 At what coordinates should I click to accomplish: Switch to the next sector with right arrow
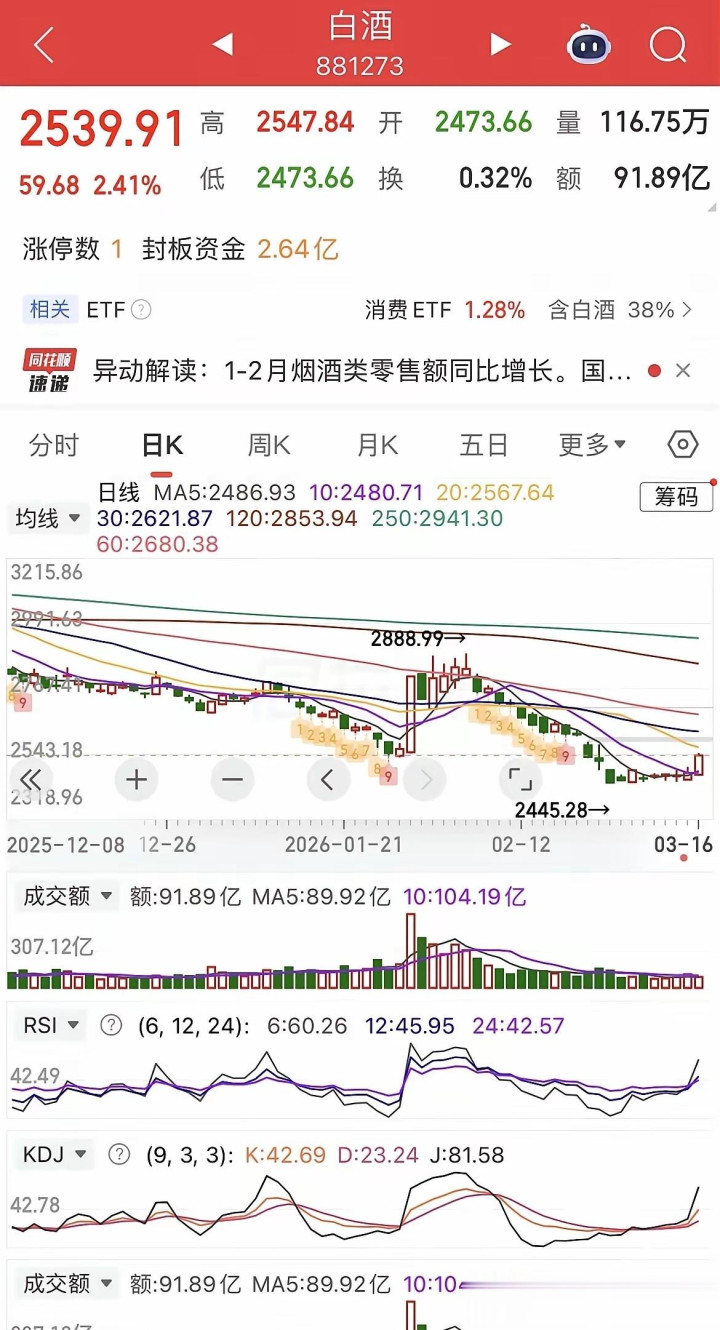pos(500,44)
